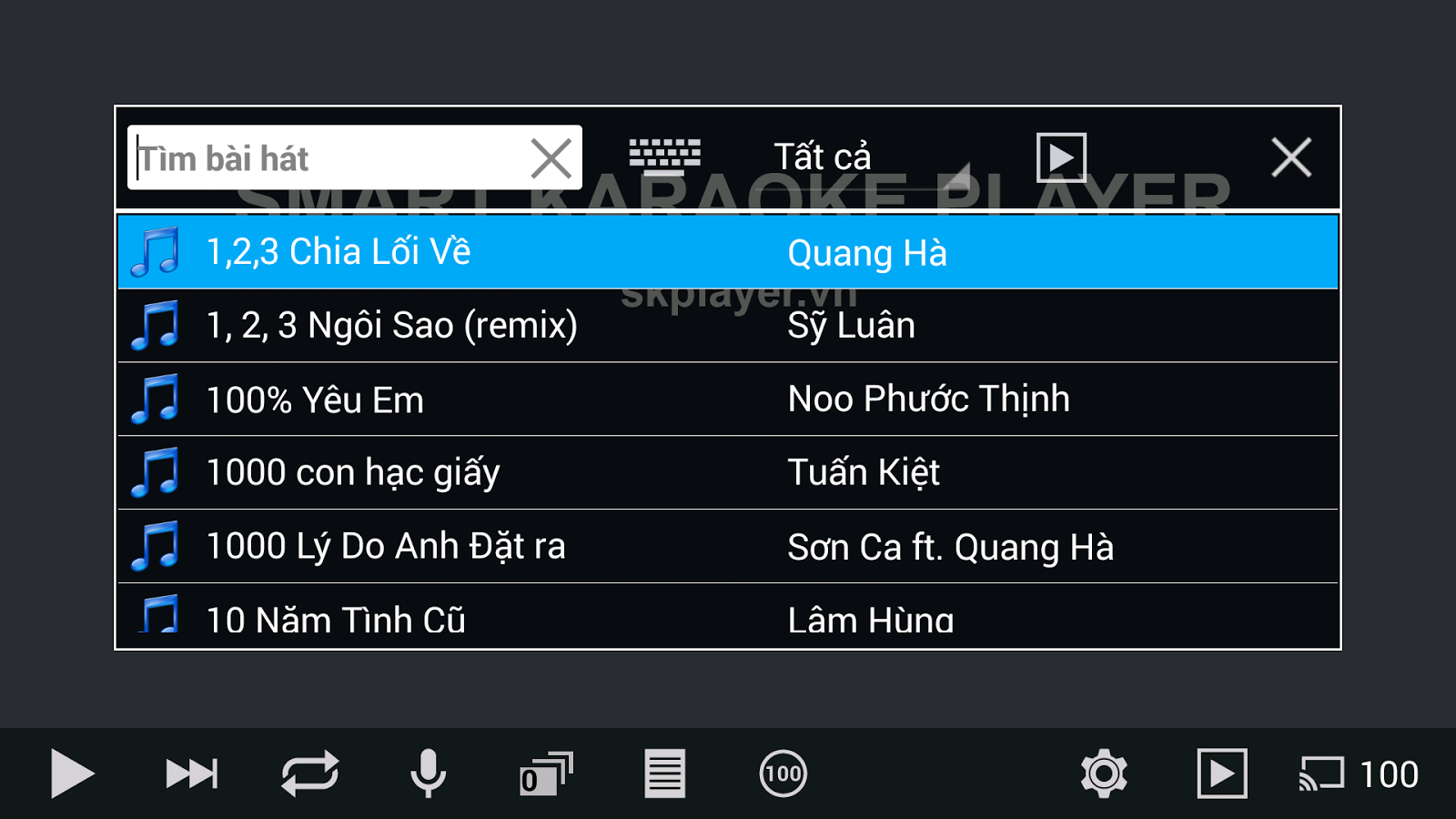Select song 1,2,3 Chia Lối Về

pos(728,252)
